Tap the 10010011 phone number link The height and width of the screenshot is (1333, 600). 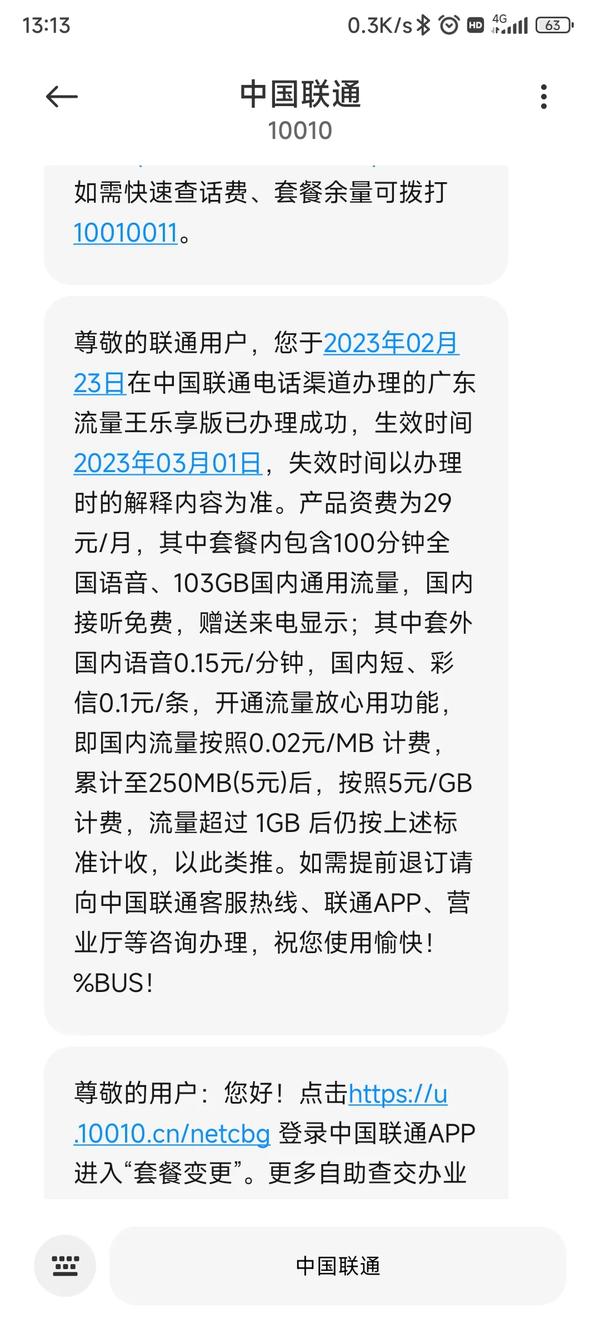125,233
